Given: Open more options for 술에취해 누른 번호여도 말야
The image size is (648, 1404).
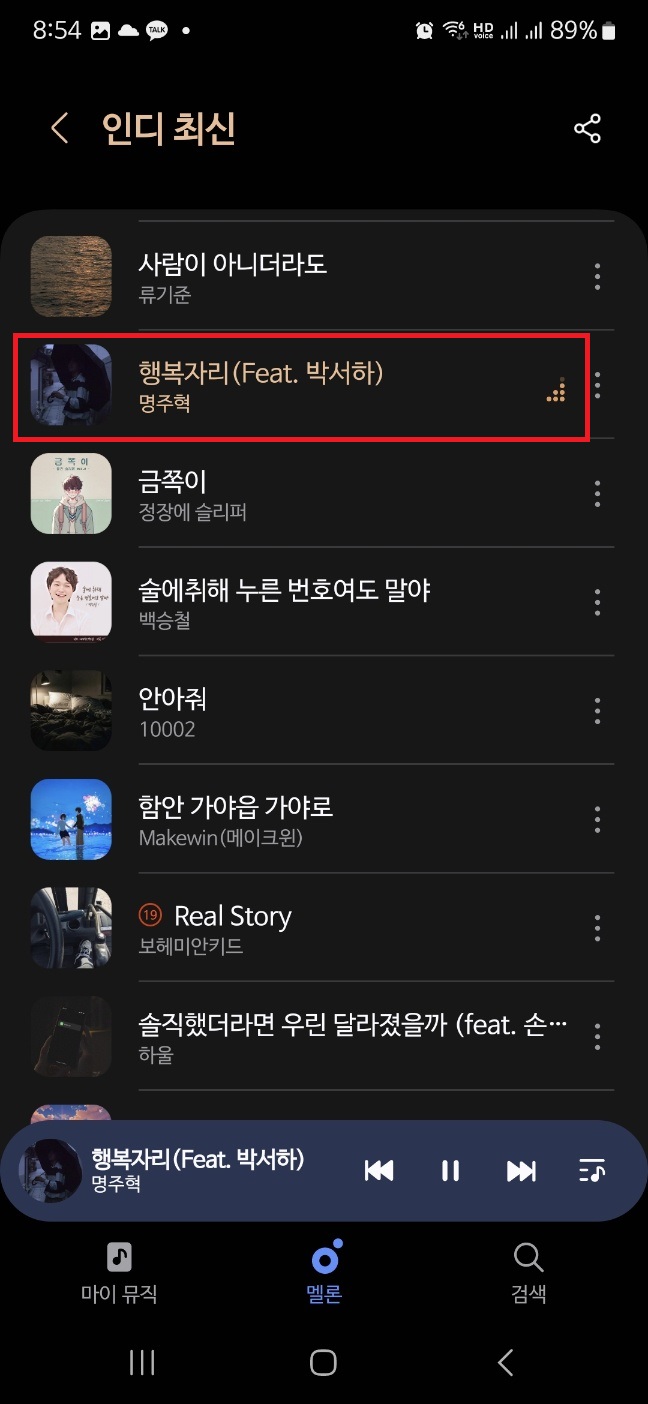Looking at the screenshot, I should (597, 601).
